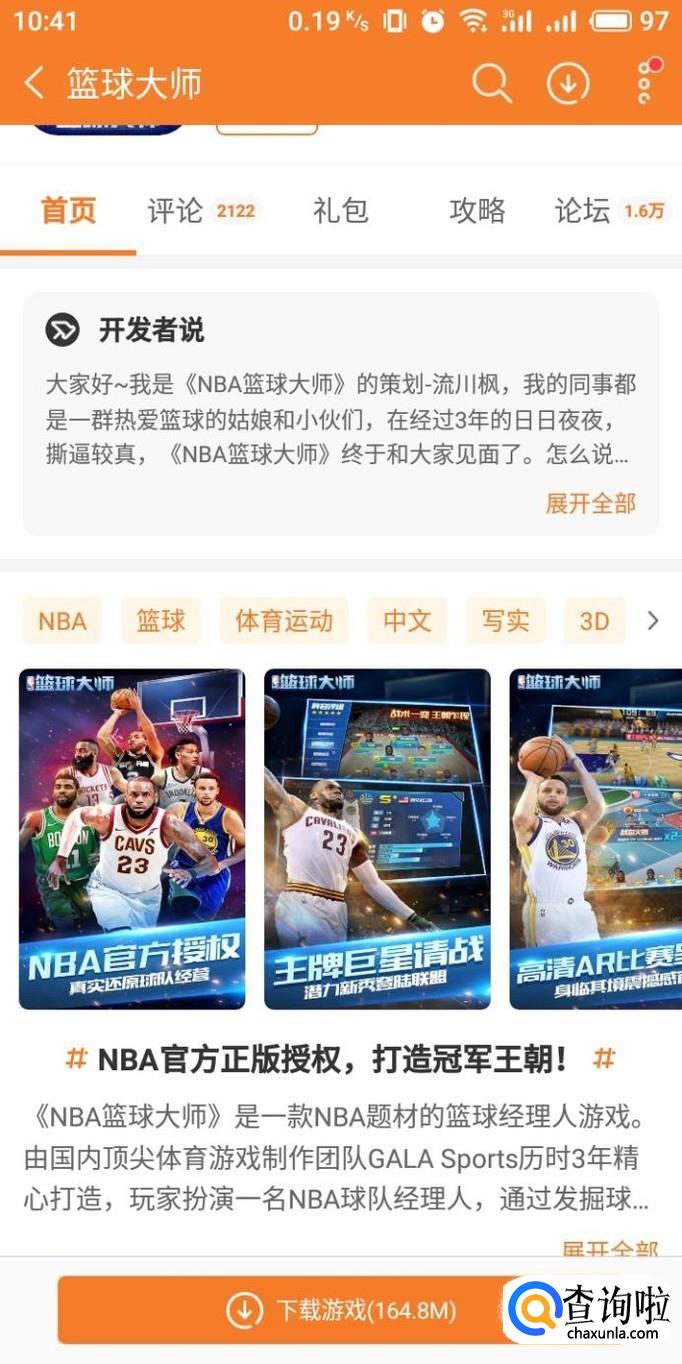Switch to the 攻略 tab
This screenshot has width=682, height=1364.
[x=477, y=211]
